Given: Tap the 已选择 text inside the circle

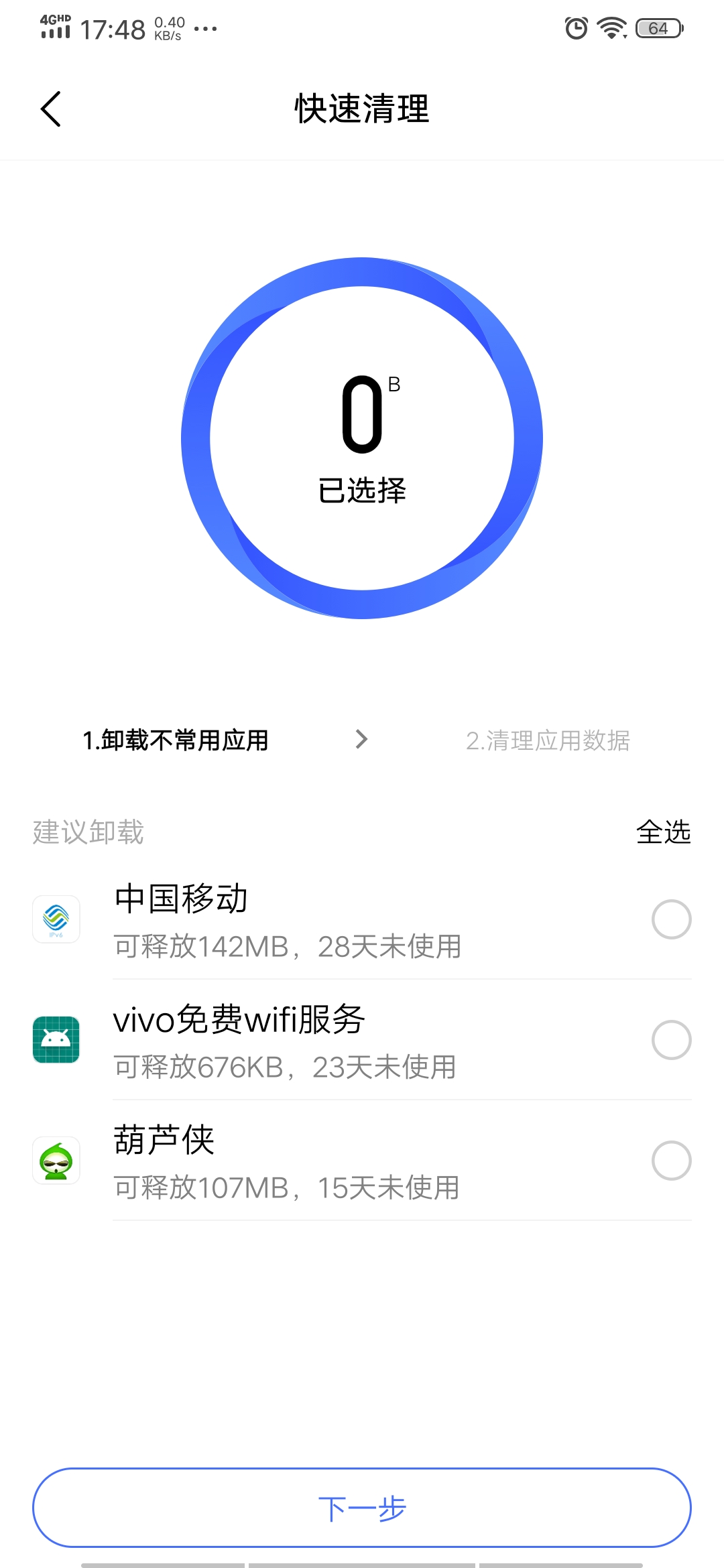Looking at the screenshot, I should 362,490.
